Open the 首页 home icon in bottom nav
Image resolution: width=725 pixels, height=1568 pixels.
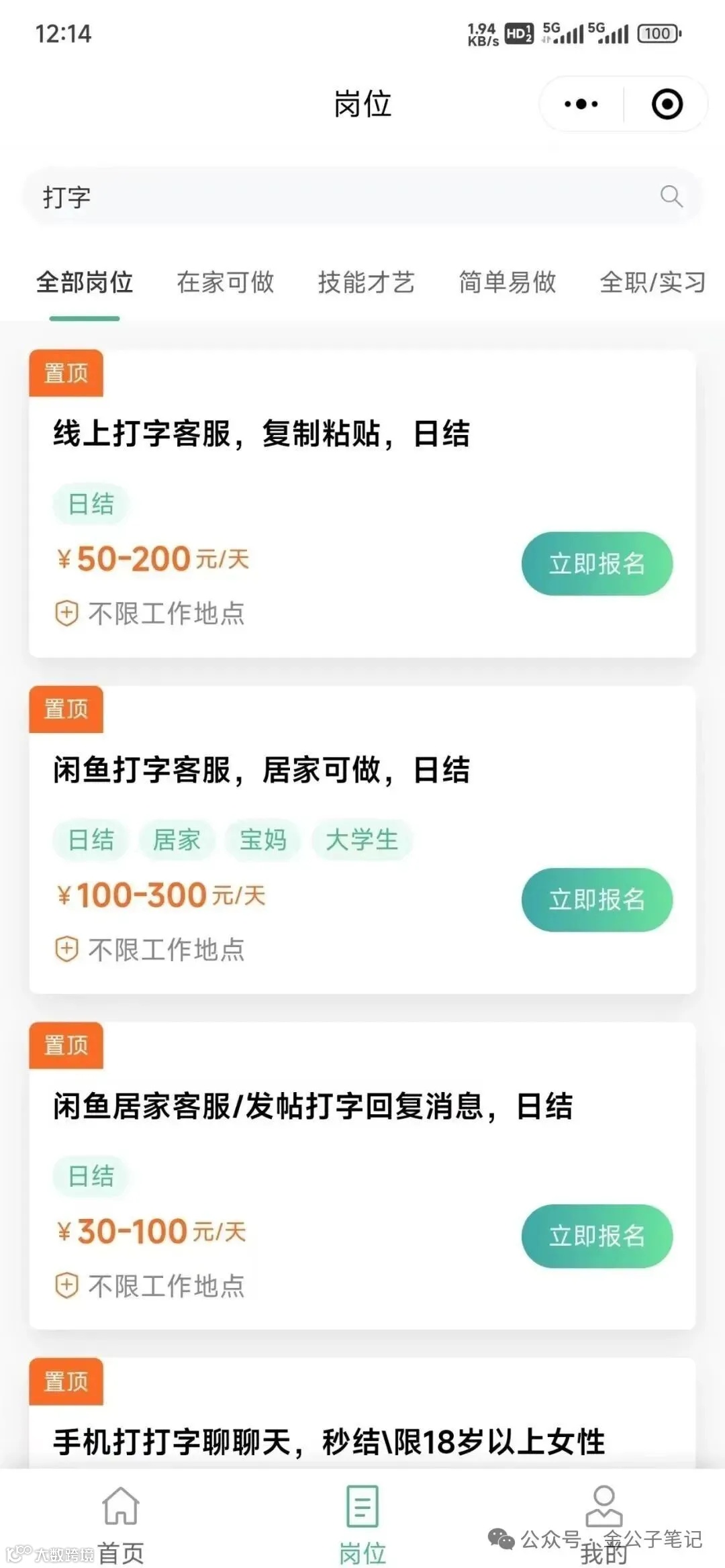click(x=119, y=1510)
